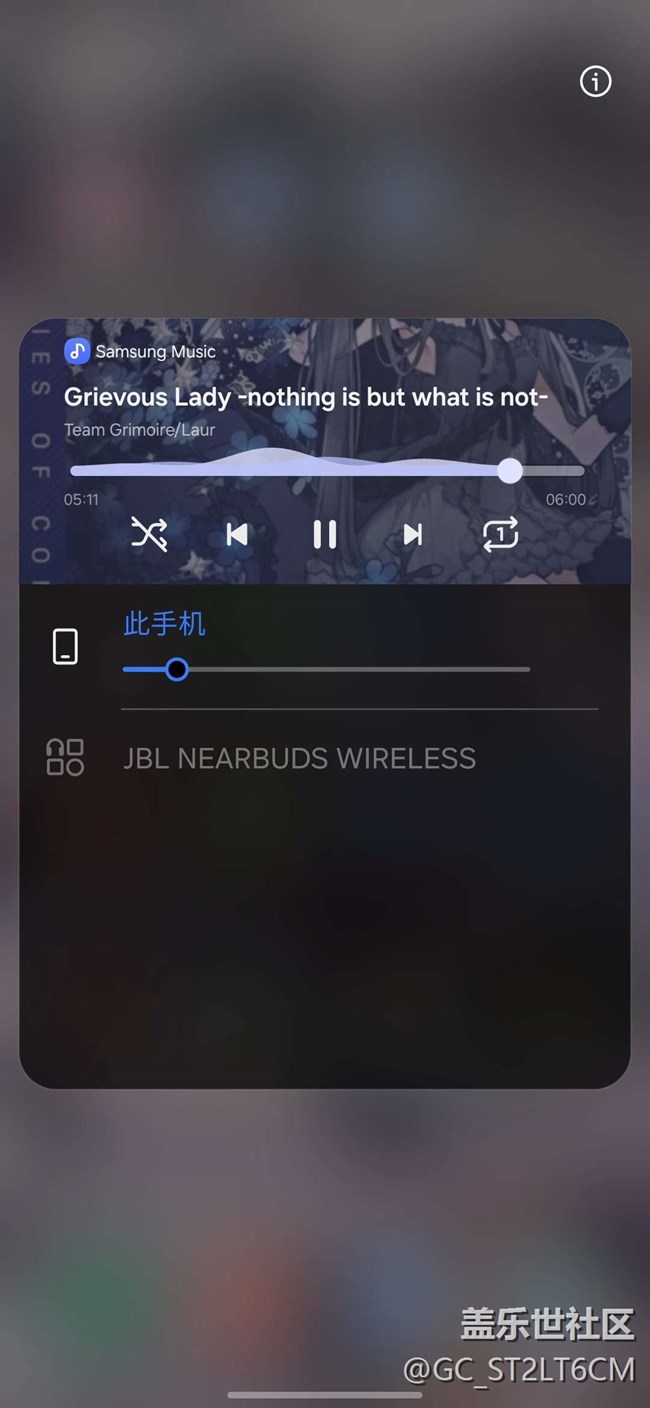Tap the song progress bar to seek

coord(326,470)
